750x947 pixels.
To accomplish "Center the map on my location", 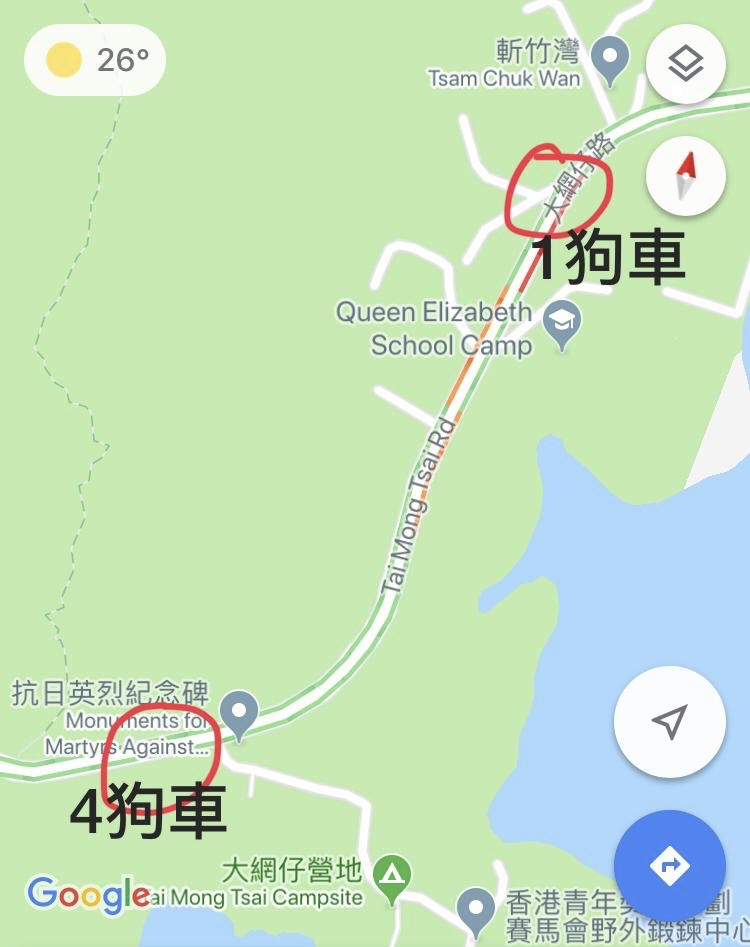I will click(669, 721).
